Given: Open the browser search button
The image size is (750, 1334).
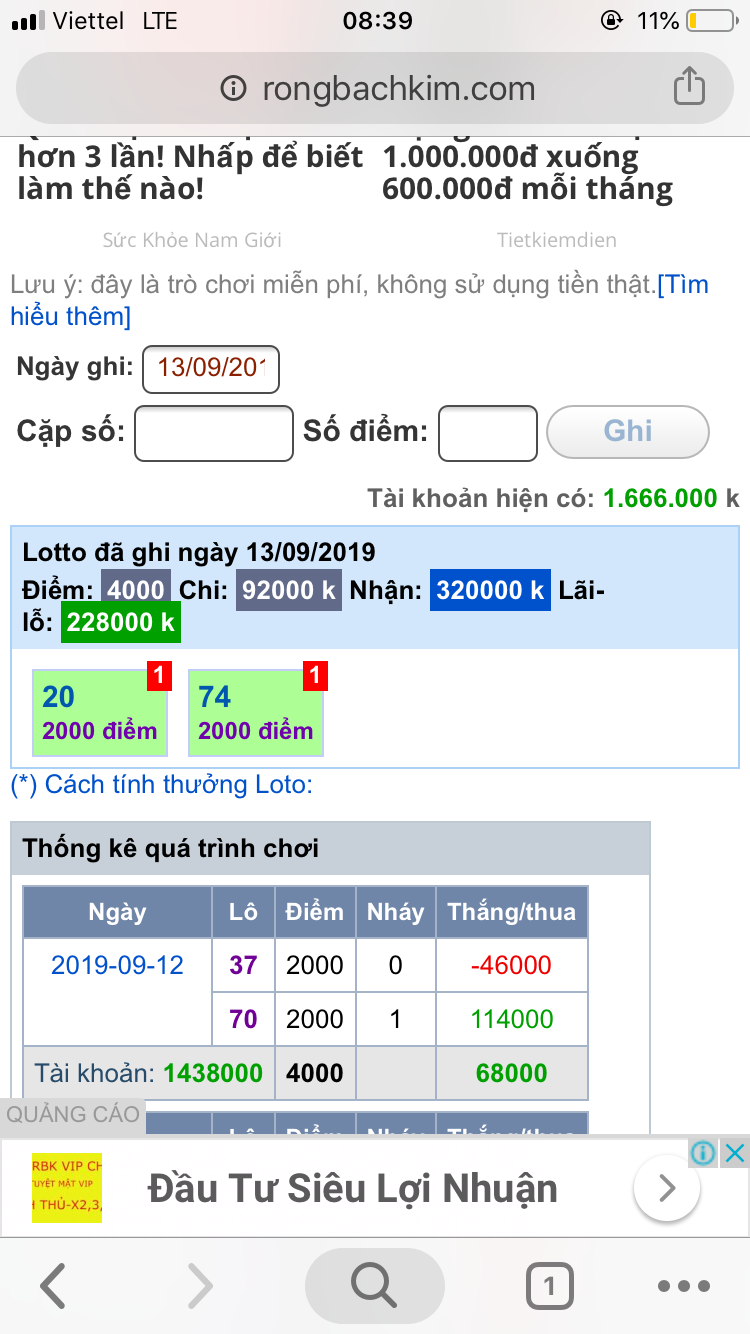Looking at the screenshot, I should click(x=375, y=1286).
